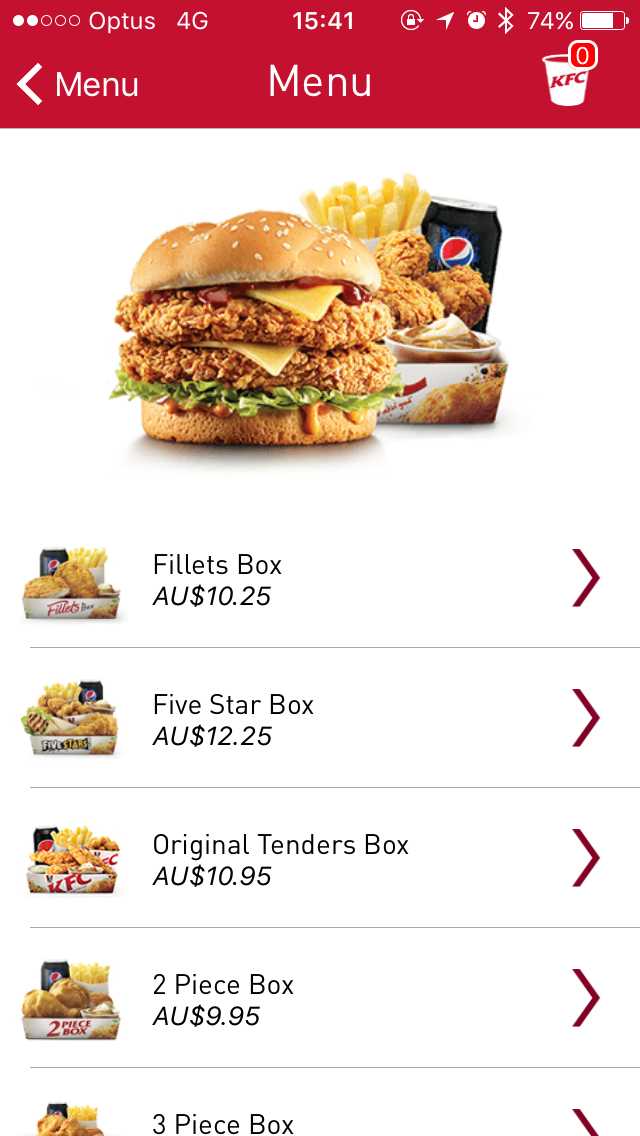Select the Five Star Box
The width and height of the screenshot is (640, 1136).
point(320,719)
